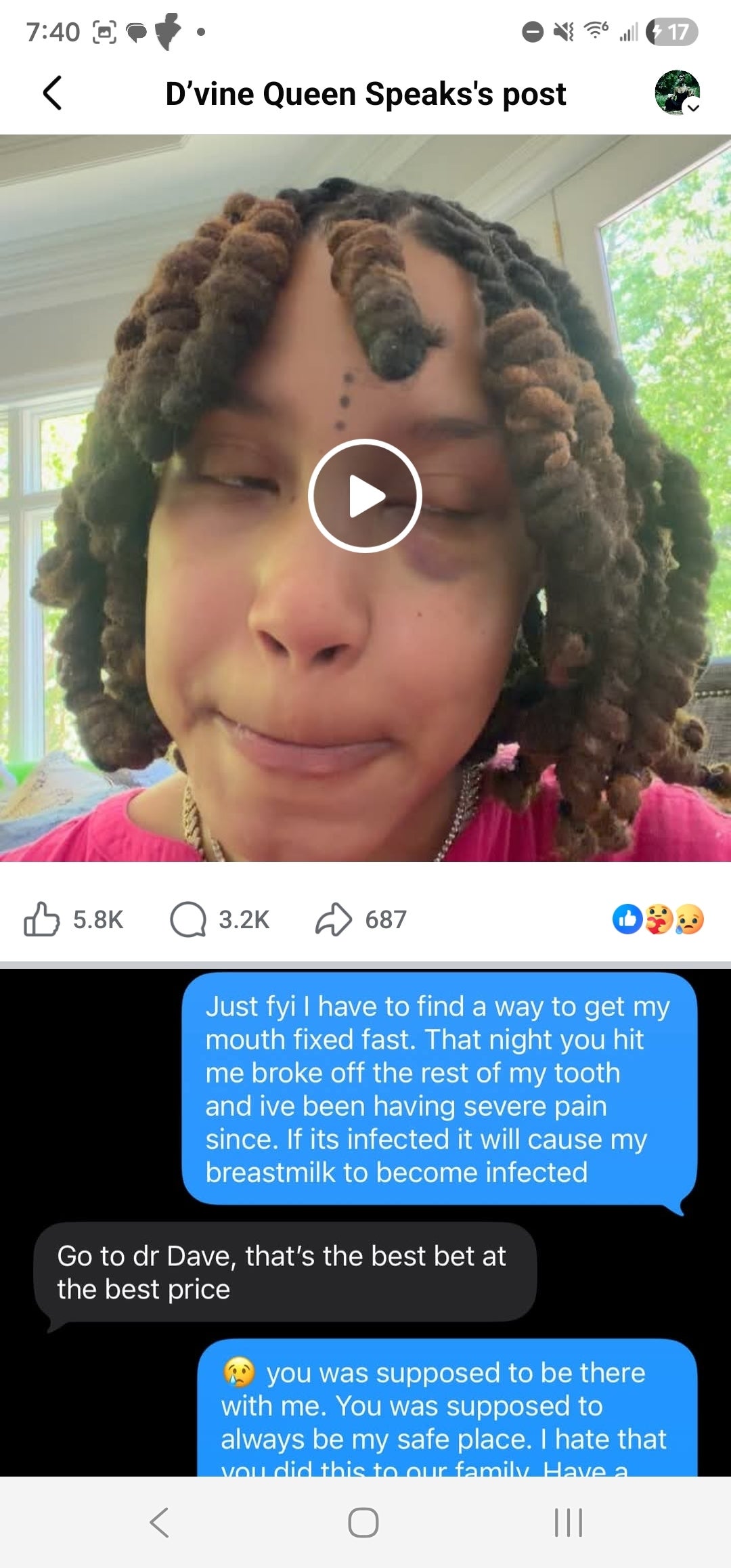The height and width of the screenshot is (1568, 731).
Task: Open the comments on this post
Action: (220, 919)
